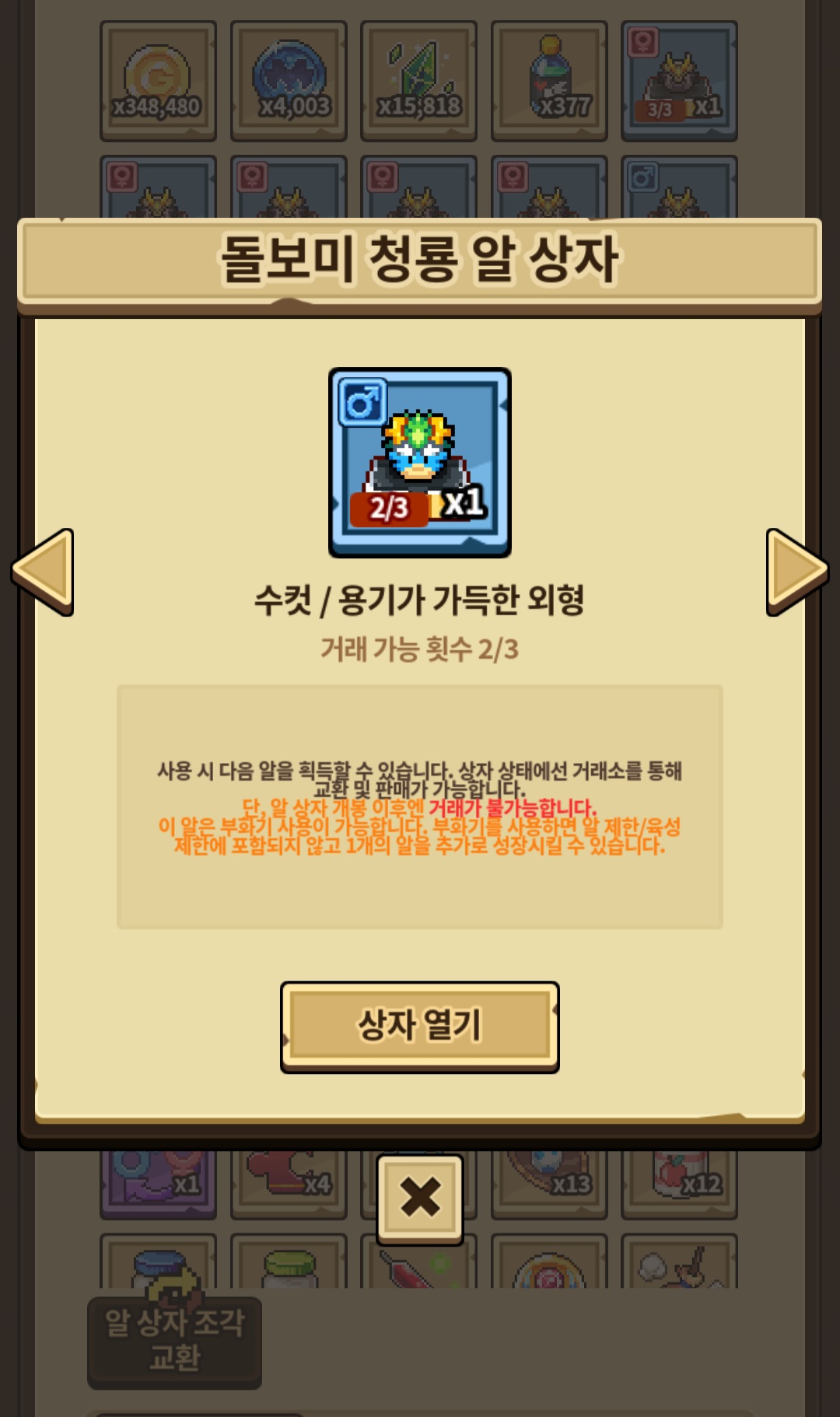The image size is (840, 1417).
Task: Close the egg box dialog
Action: tap(420, 1198)
